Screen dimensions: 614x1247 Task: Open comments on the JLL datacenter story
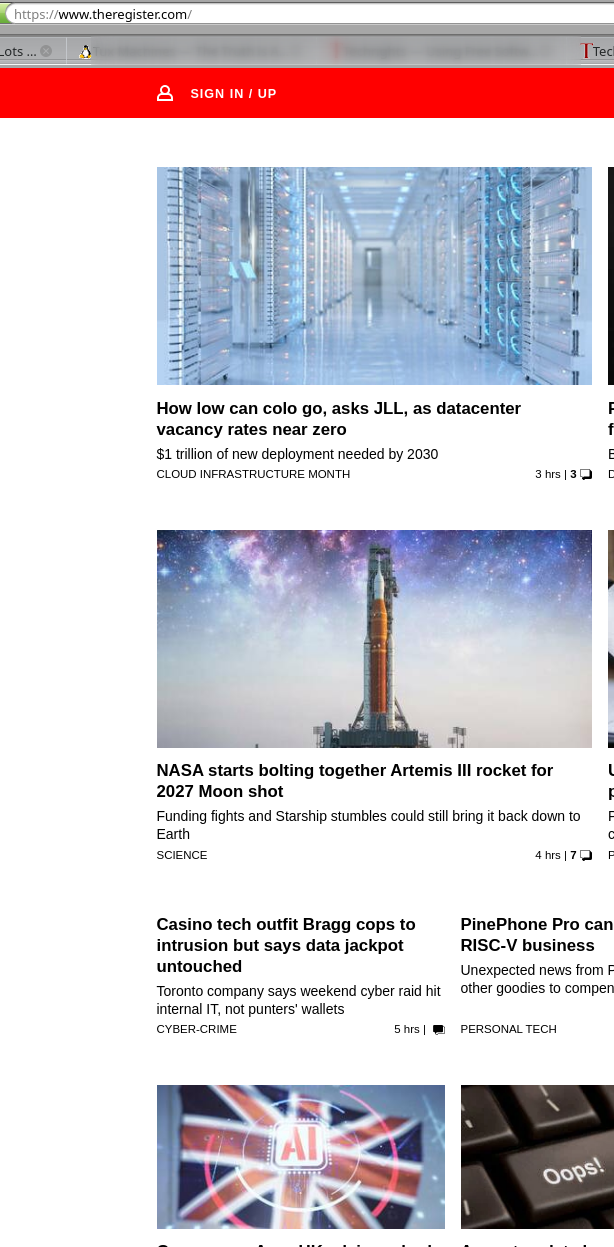[581, 474]
